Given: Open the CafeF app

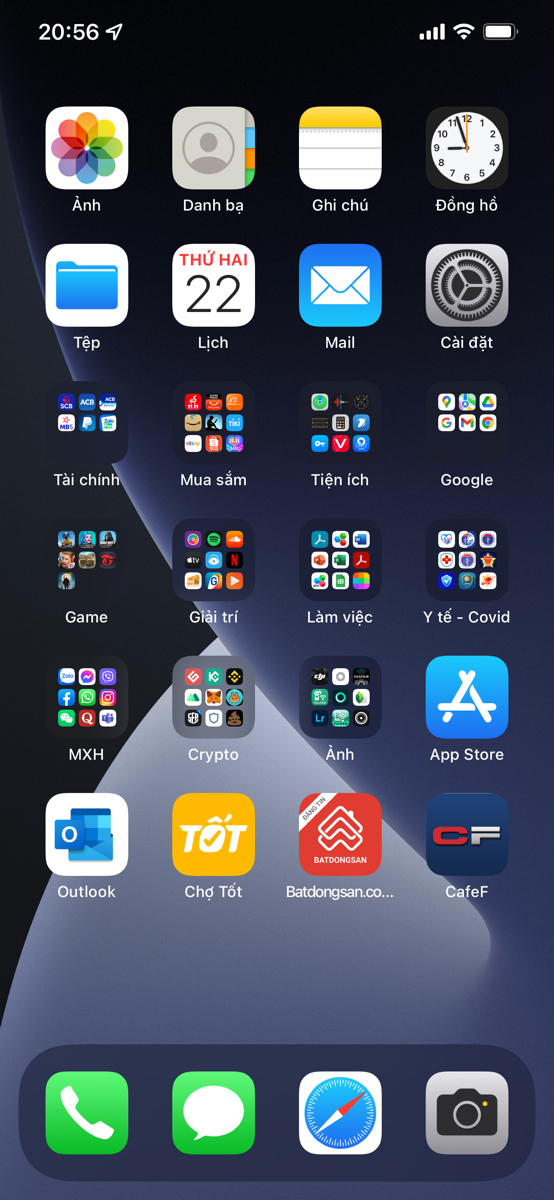Looking at the screenshot, I should [x=467, y=835].
